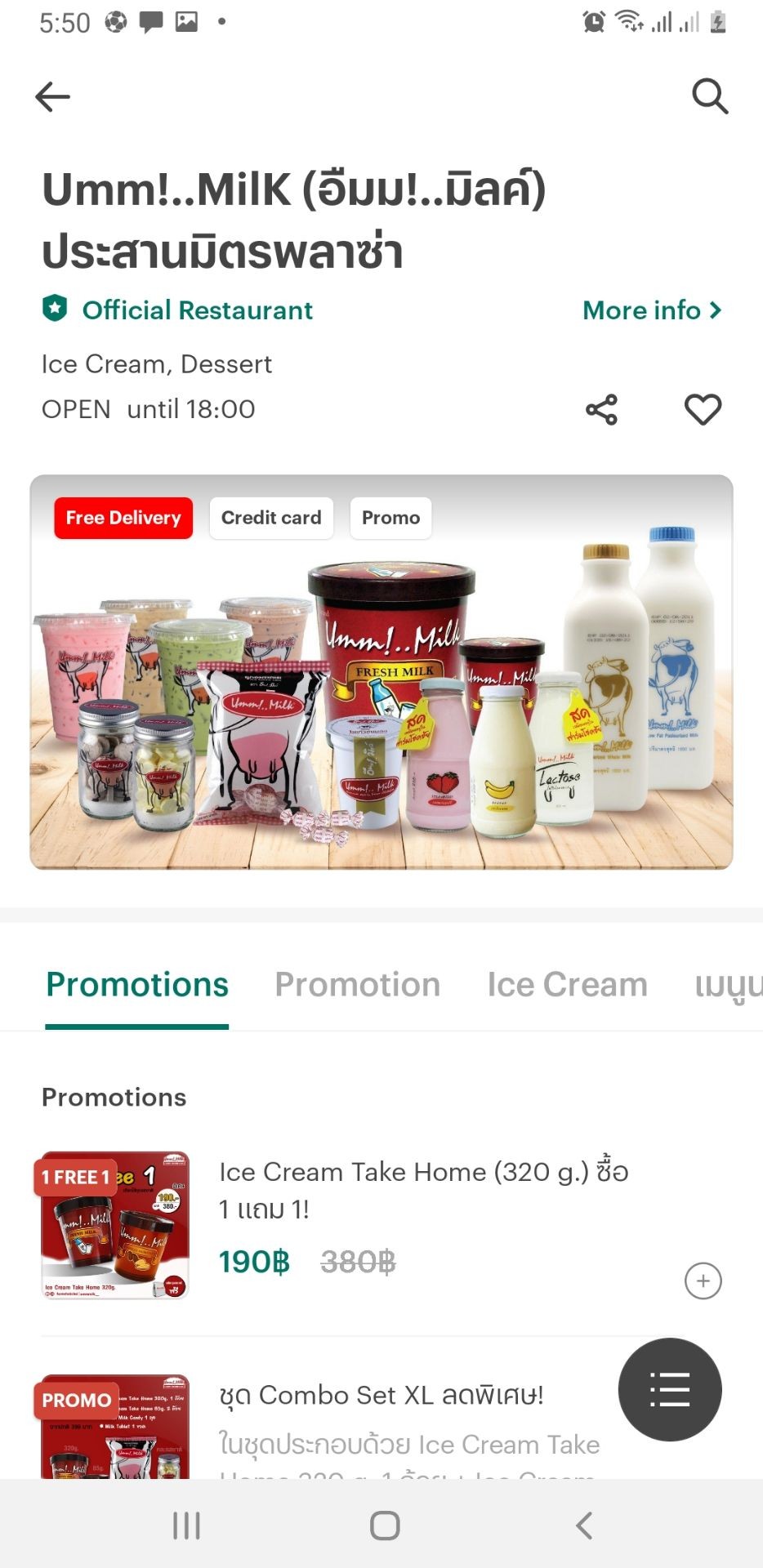Image resolution: width=763 pixels, height=1568 pixels.
Task: Share this restaurant
Action: (600, 409)
